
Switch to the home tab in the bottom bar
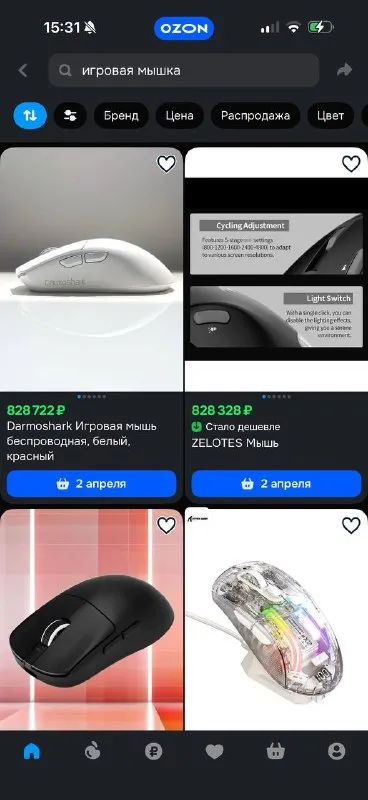(x=32, y=751)
